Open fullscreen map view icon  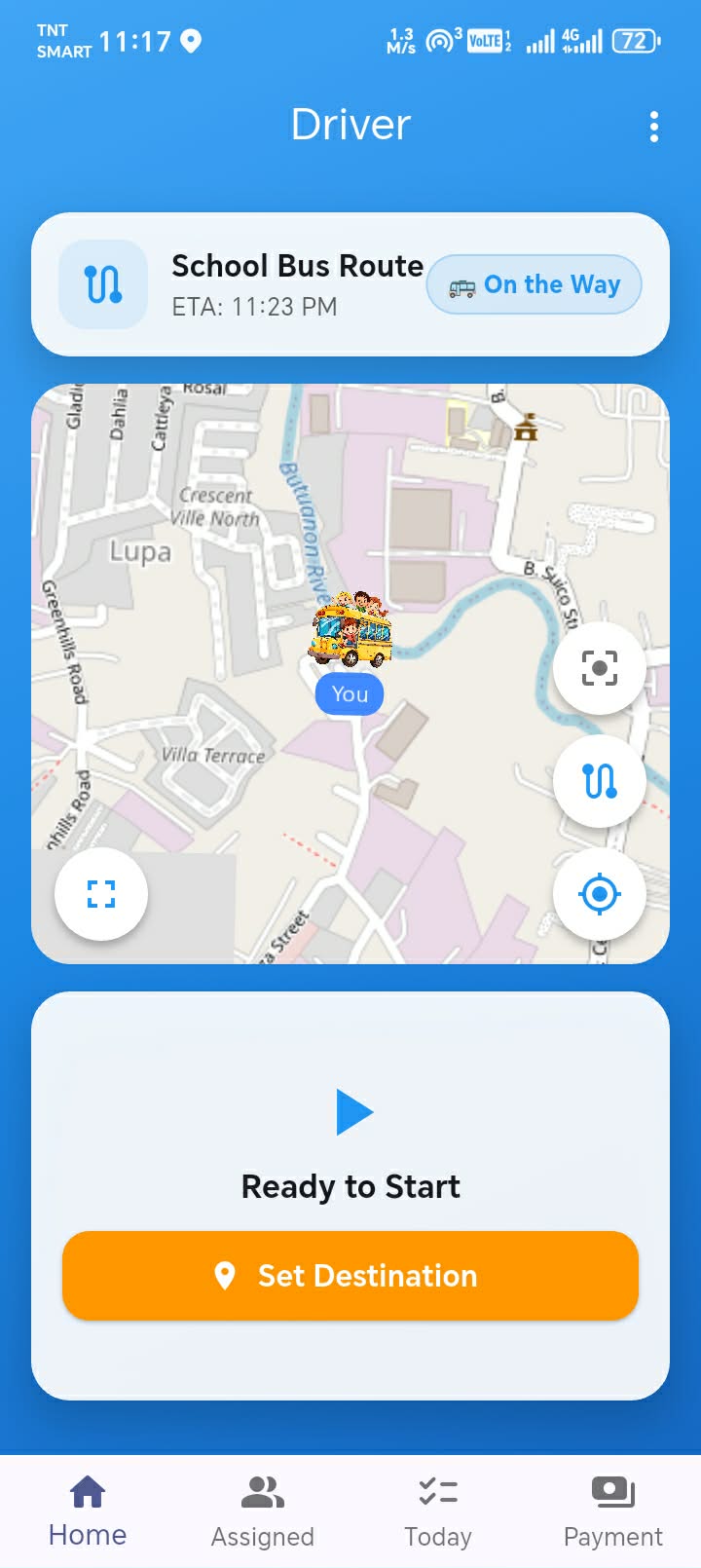(100, 894)
